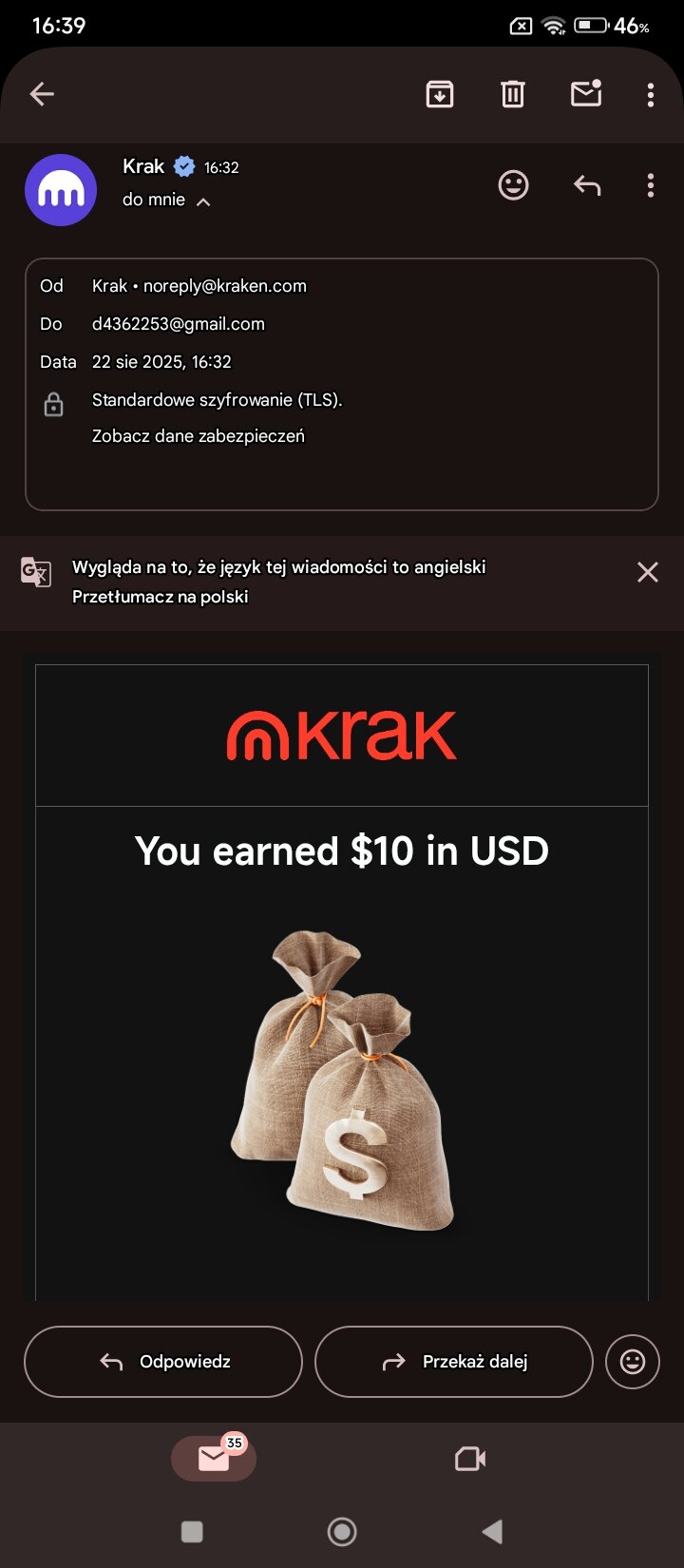Dismiss the translation suggestion banner
The image size is (684, 1568).
[648, 572]
